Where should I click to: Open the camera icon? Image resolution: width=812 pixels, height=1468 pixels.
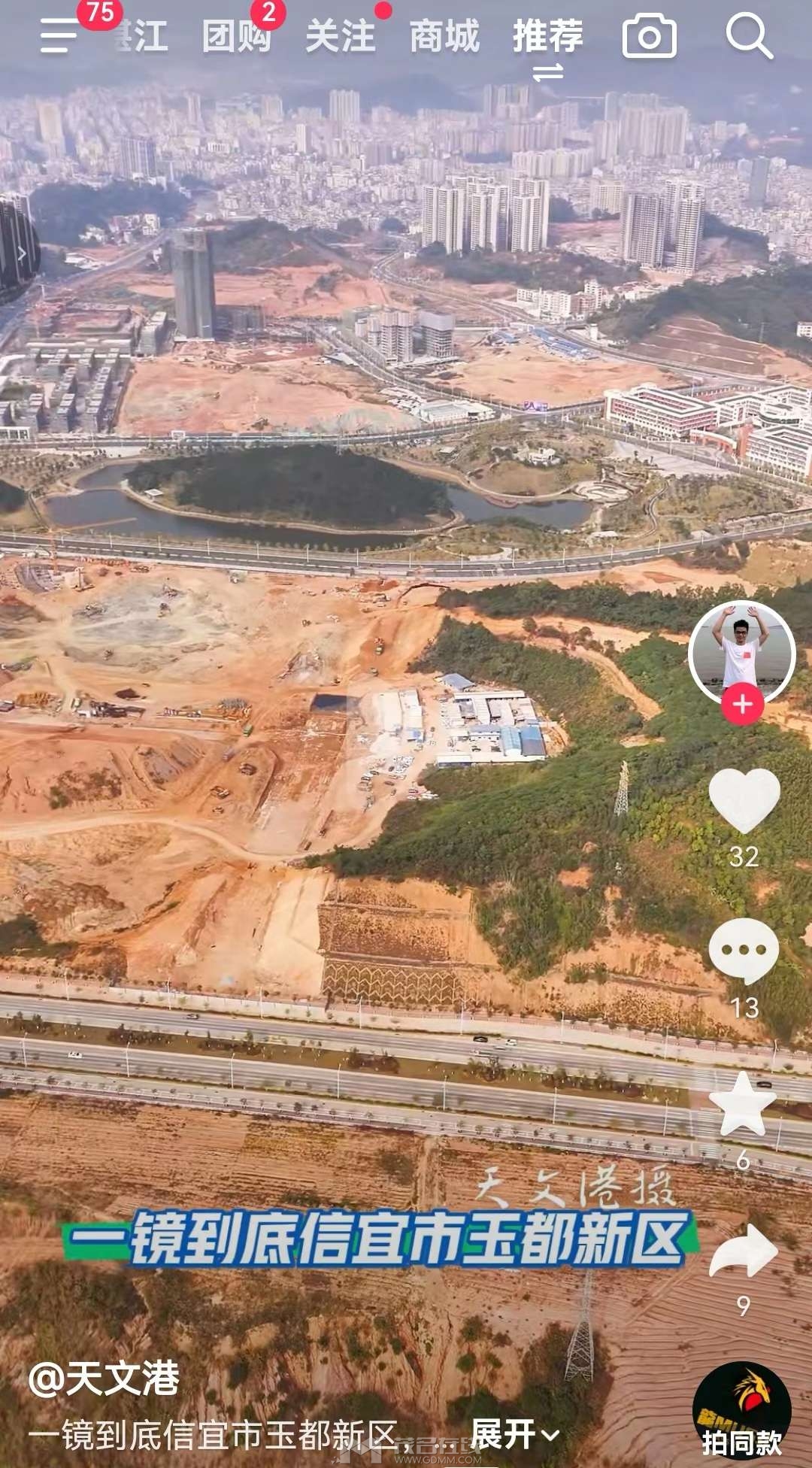tap(649, 36)
